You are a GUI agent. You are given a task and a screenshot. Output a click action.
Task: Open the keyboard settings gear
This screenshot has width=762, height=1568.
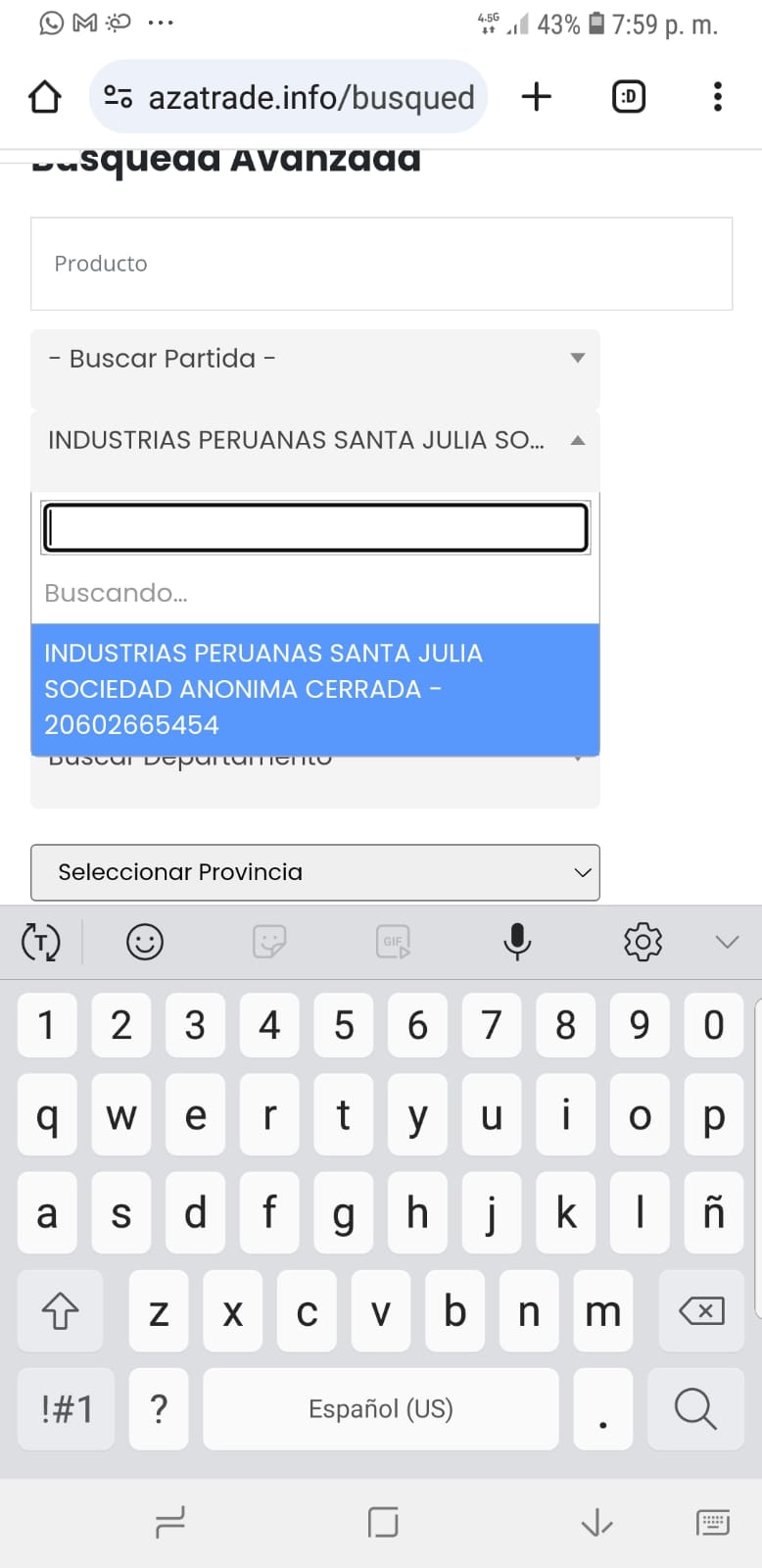click(643, 942)
